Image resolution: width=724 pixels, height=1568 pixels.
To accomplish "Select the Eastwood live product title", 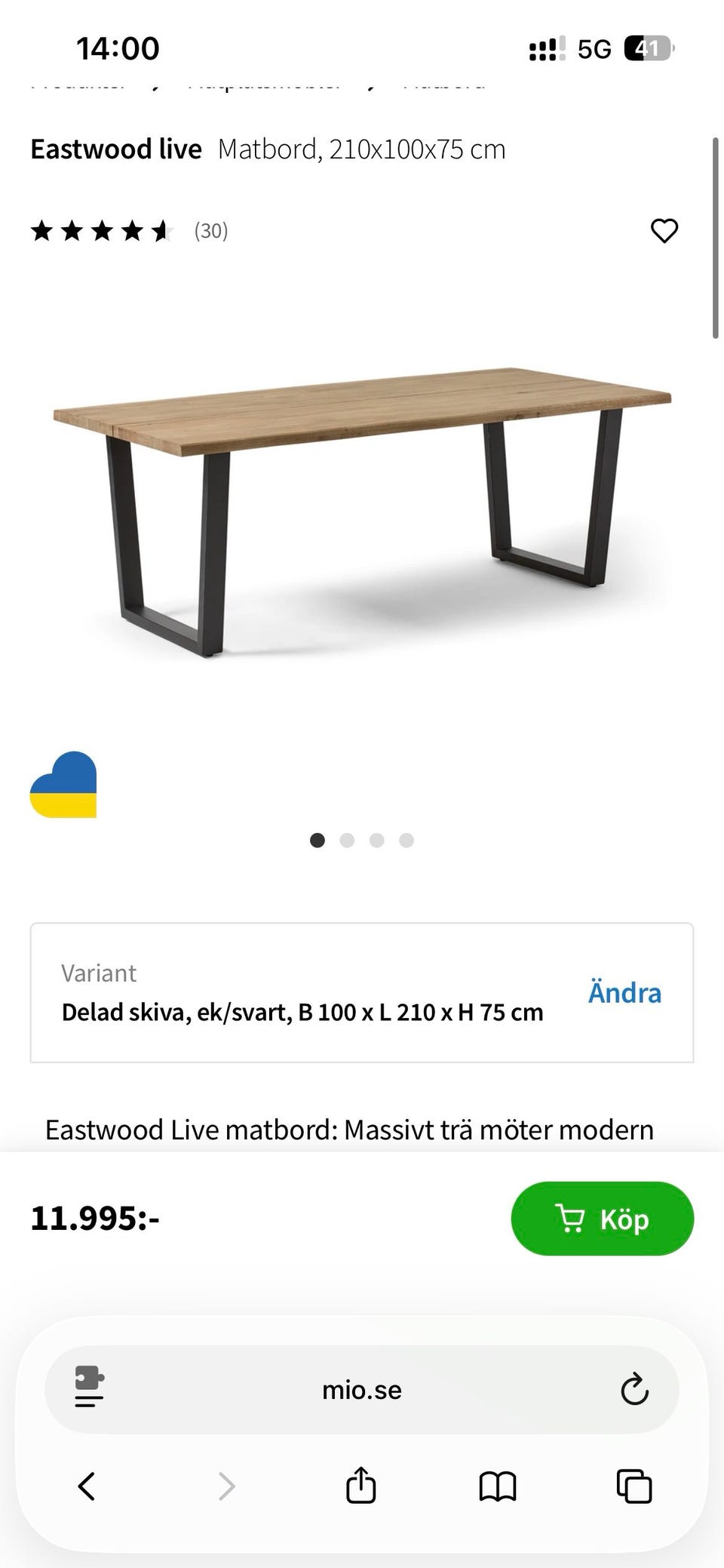I will coord(115,149).
